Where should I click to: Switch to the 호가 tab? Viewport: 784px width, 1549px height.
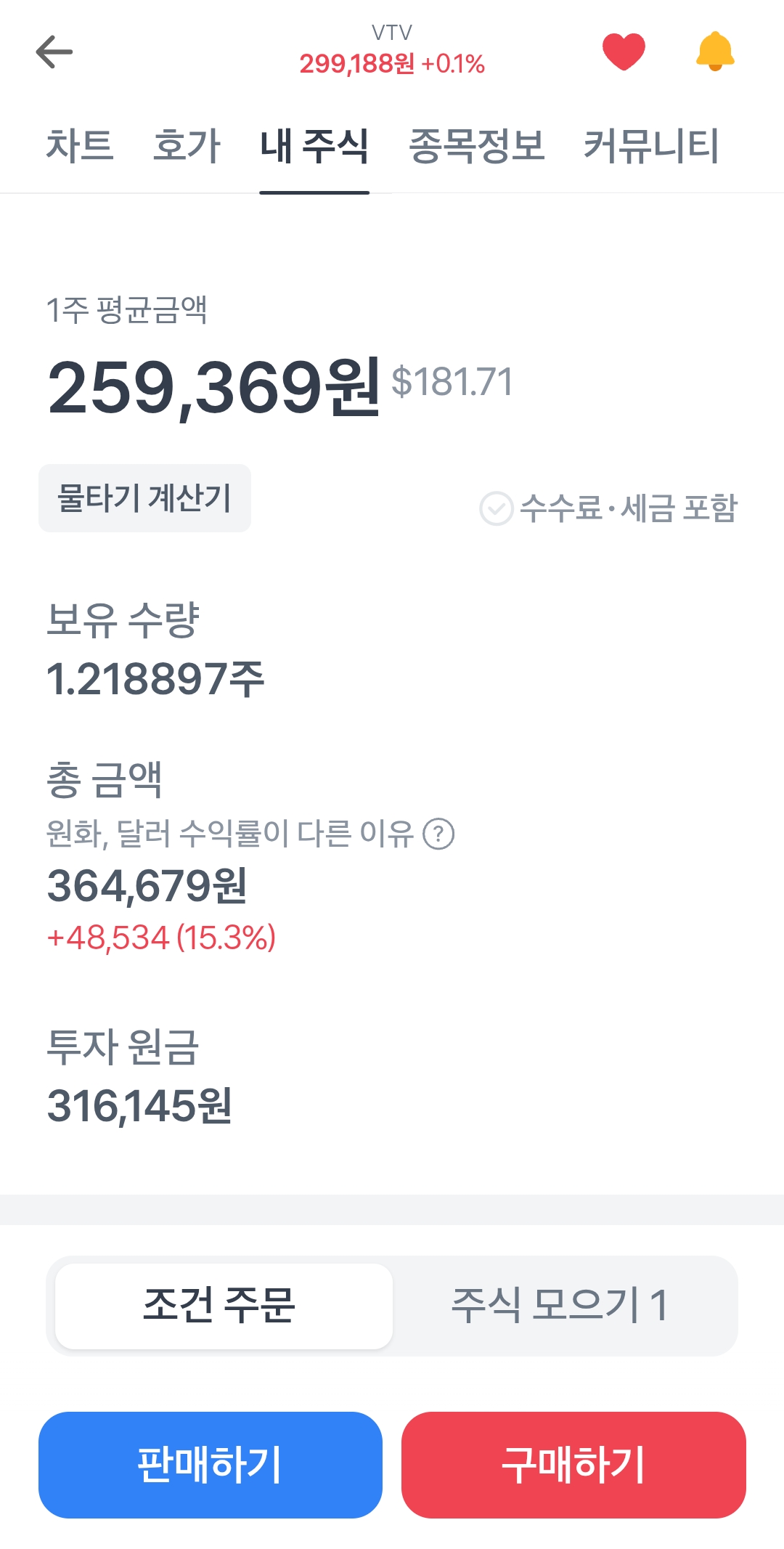tap(187, 145)
